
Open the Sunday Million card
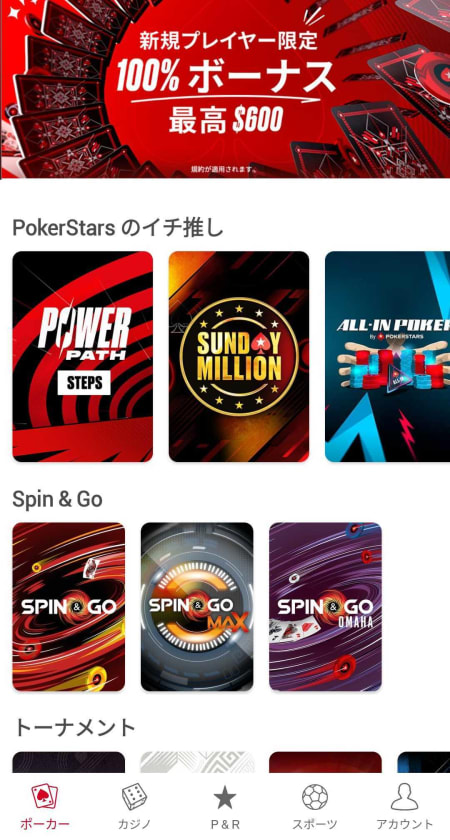(239, 356)
